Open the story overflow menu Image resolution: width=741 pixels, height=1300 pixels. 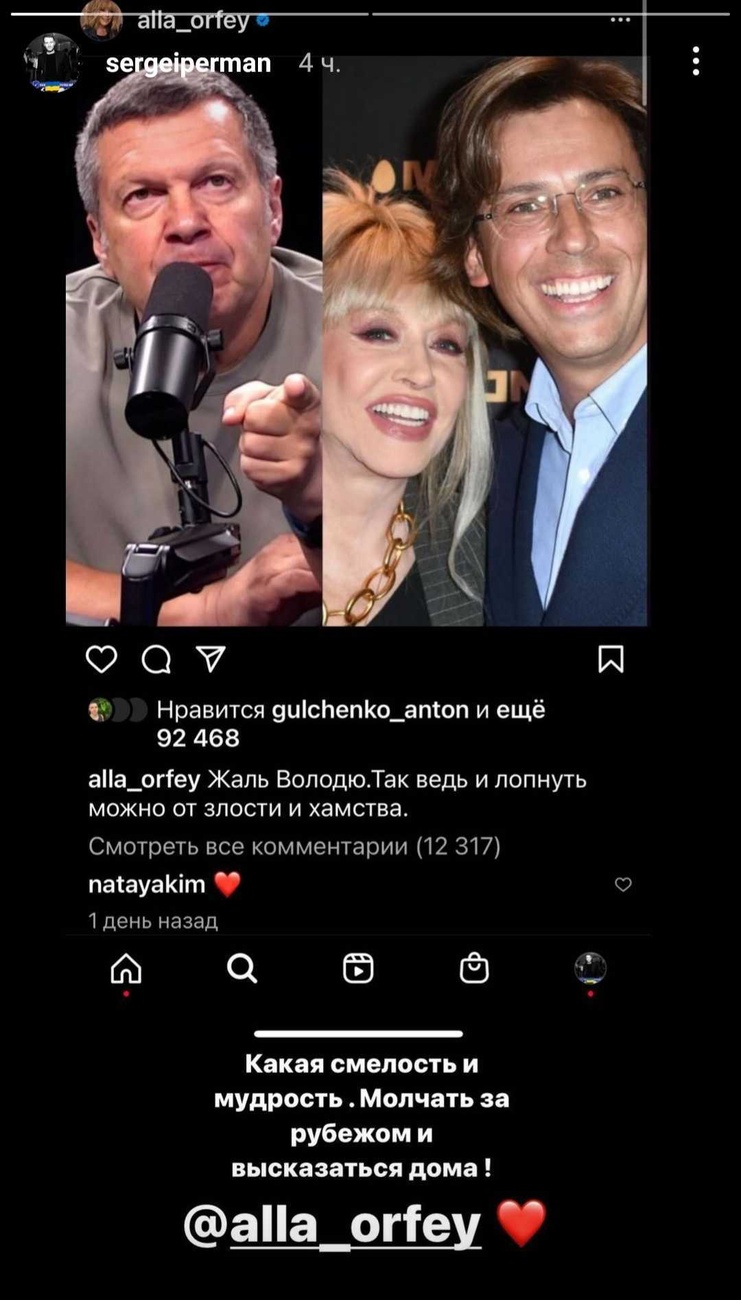click(x=696, y=61)
